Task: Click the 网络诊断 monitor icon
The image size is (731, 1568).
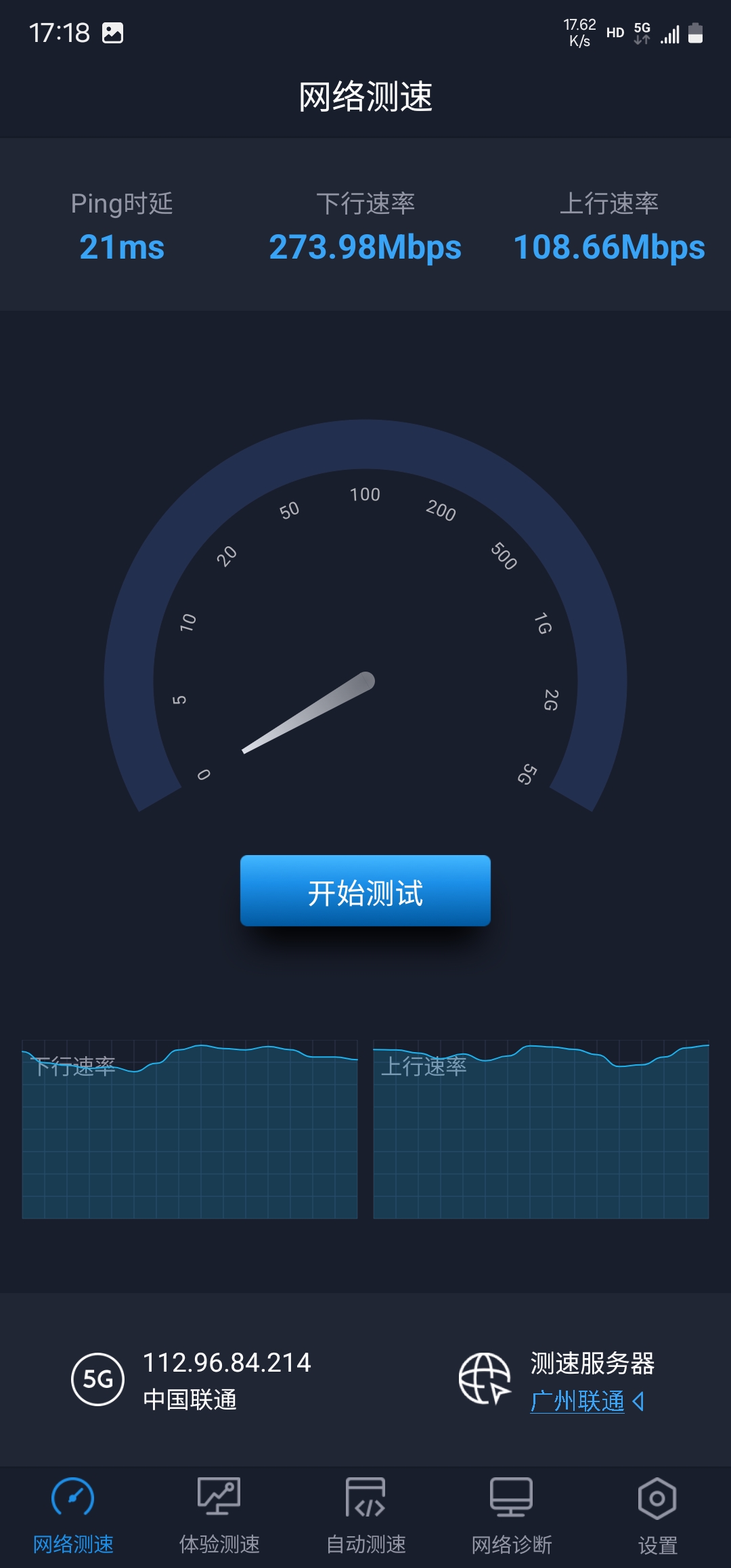Action: coord(512,1496)
